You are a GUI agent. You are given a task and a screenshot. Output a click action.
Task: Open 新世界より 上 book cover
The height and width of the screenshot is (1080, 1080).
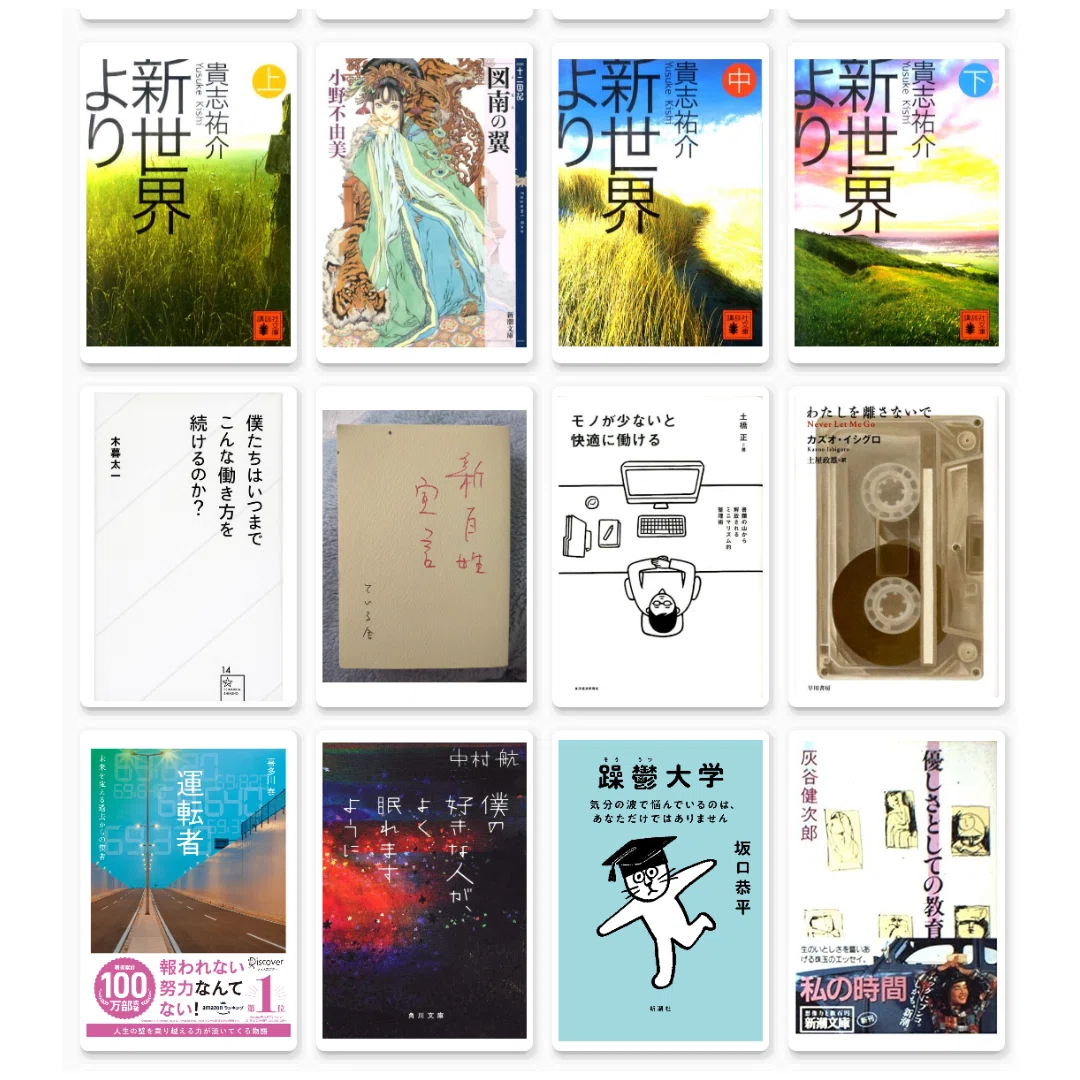click(188, 202)
